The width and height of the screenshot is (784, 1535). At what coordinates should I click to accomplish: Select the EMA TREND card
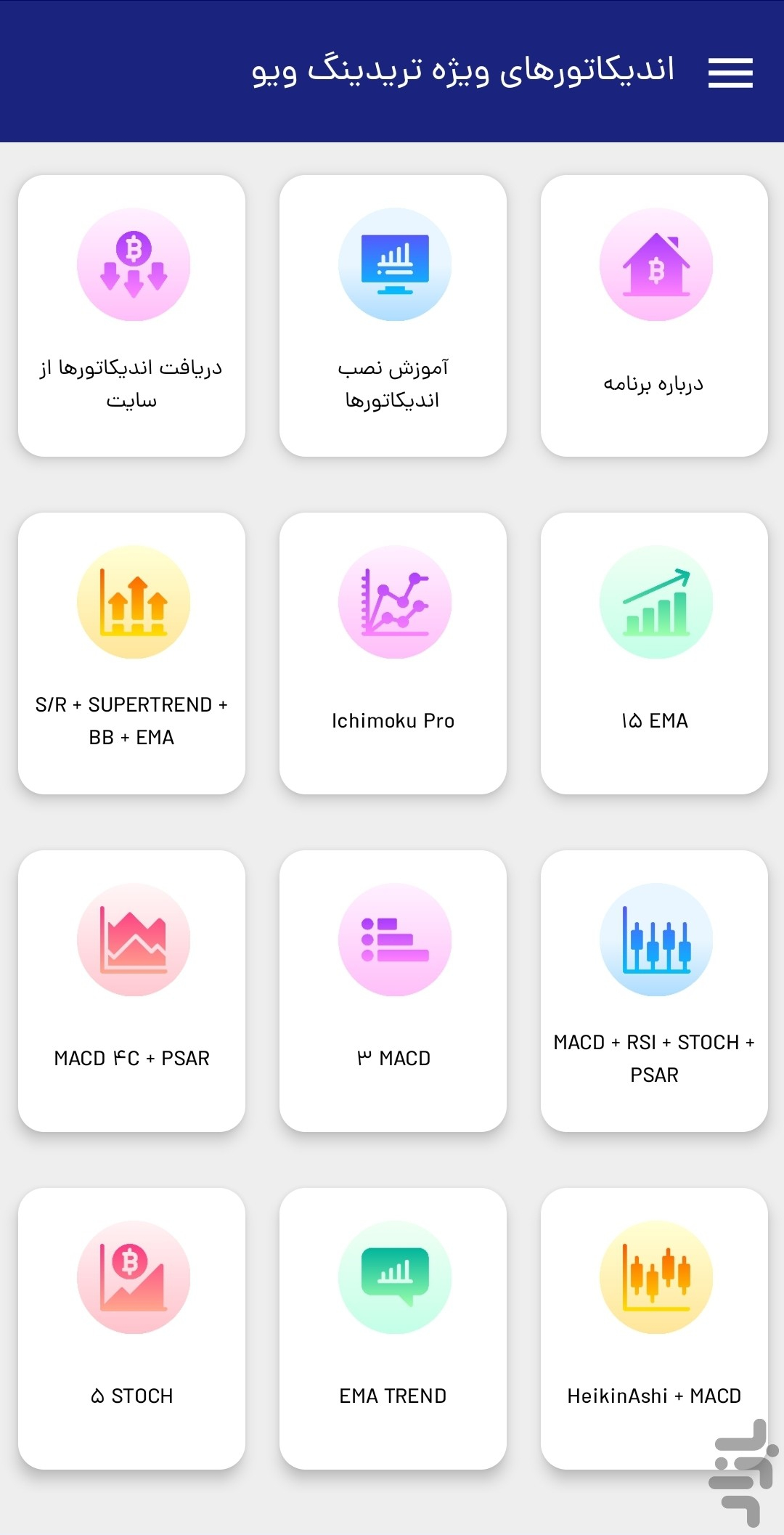point(393,1325)
